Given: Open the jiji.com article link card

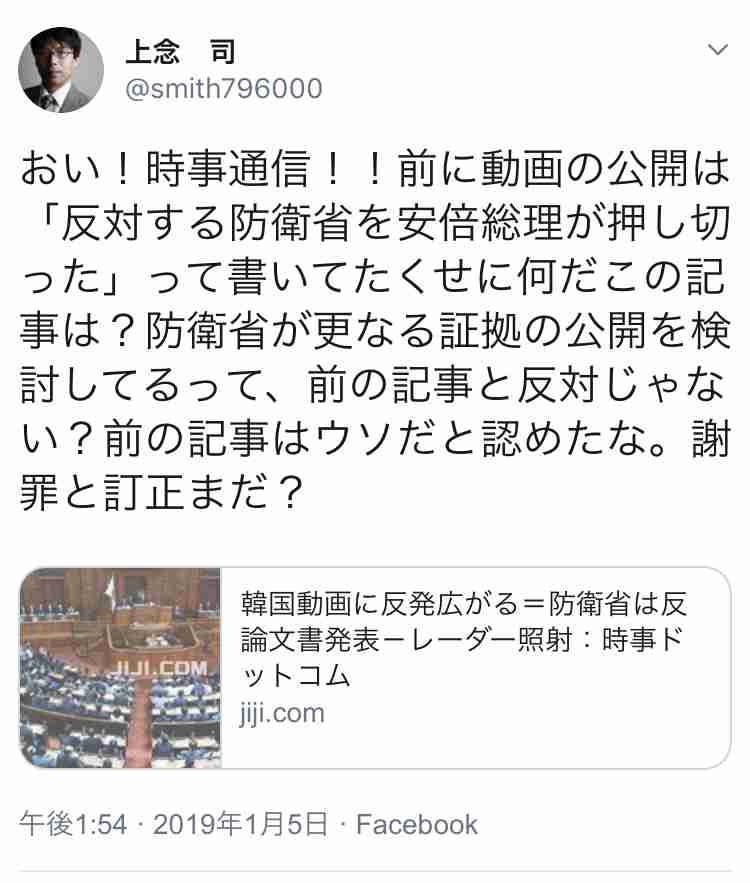Looking at the screenshot, I should coord(375,667).
